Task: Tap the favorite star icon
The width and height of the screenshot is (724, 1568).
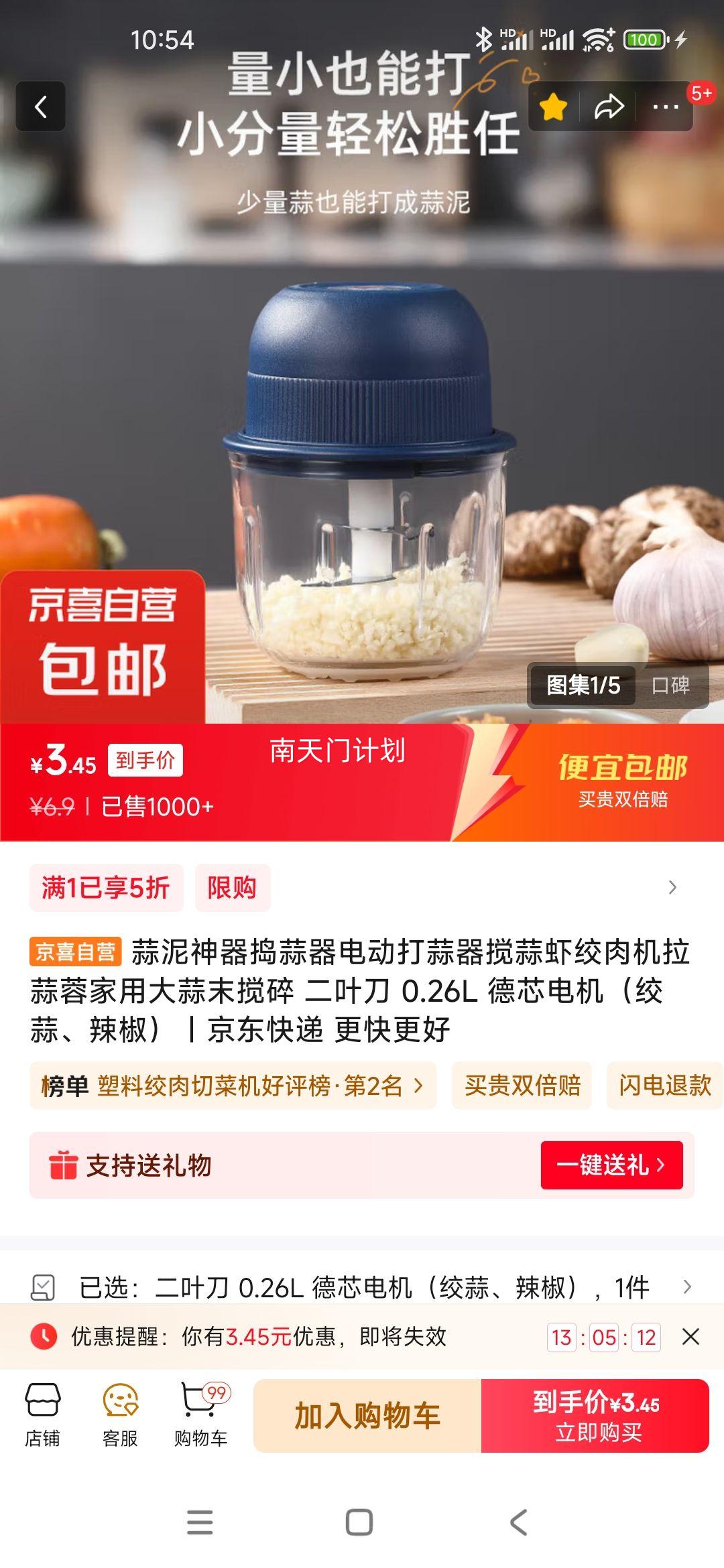Action: (554, 107)
